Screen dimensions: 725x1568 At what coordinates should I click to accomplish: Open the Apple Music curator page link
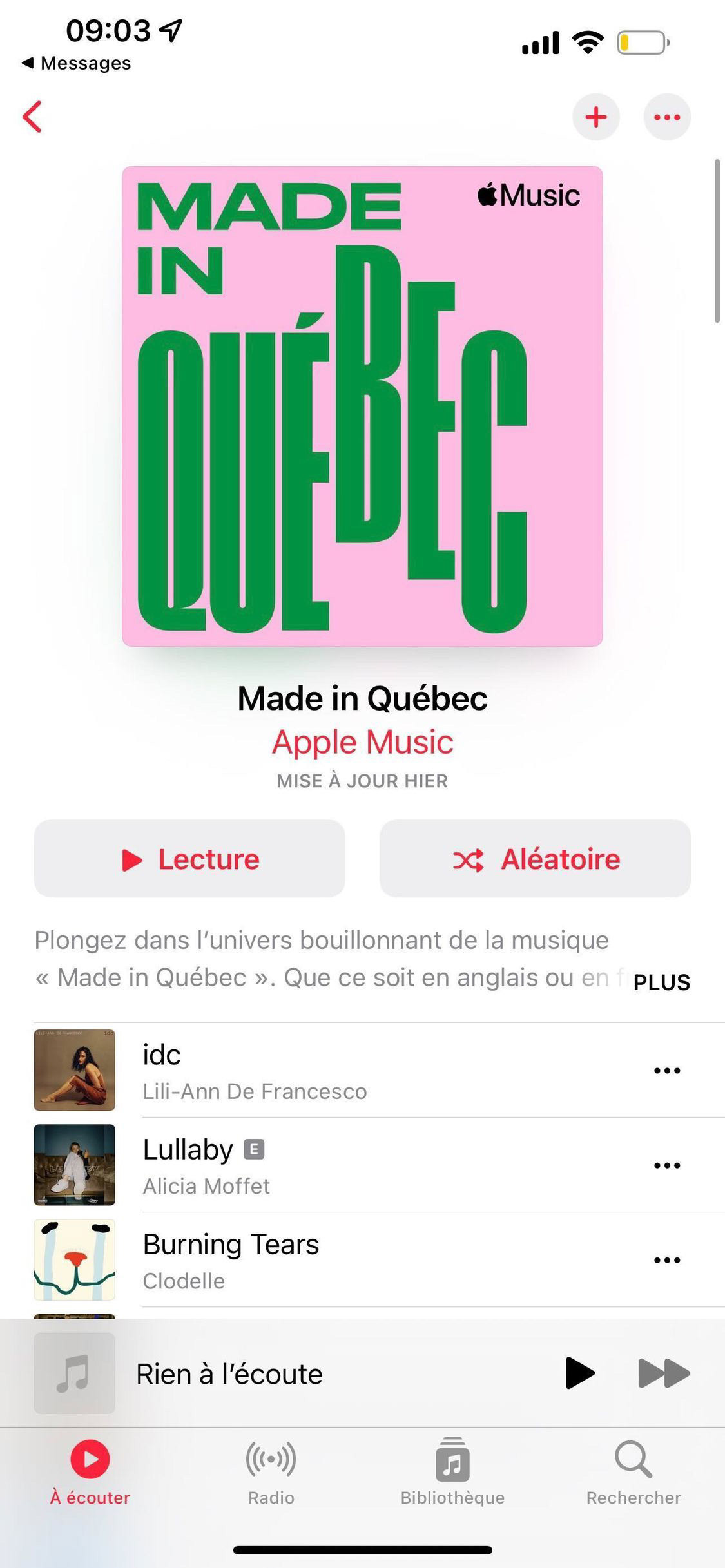point(362,742)
